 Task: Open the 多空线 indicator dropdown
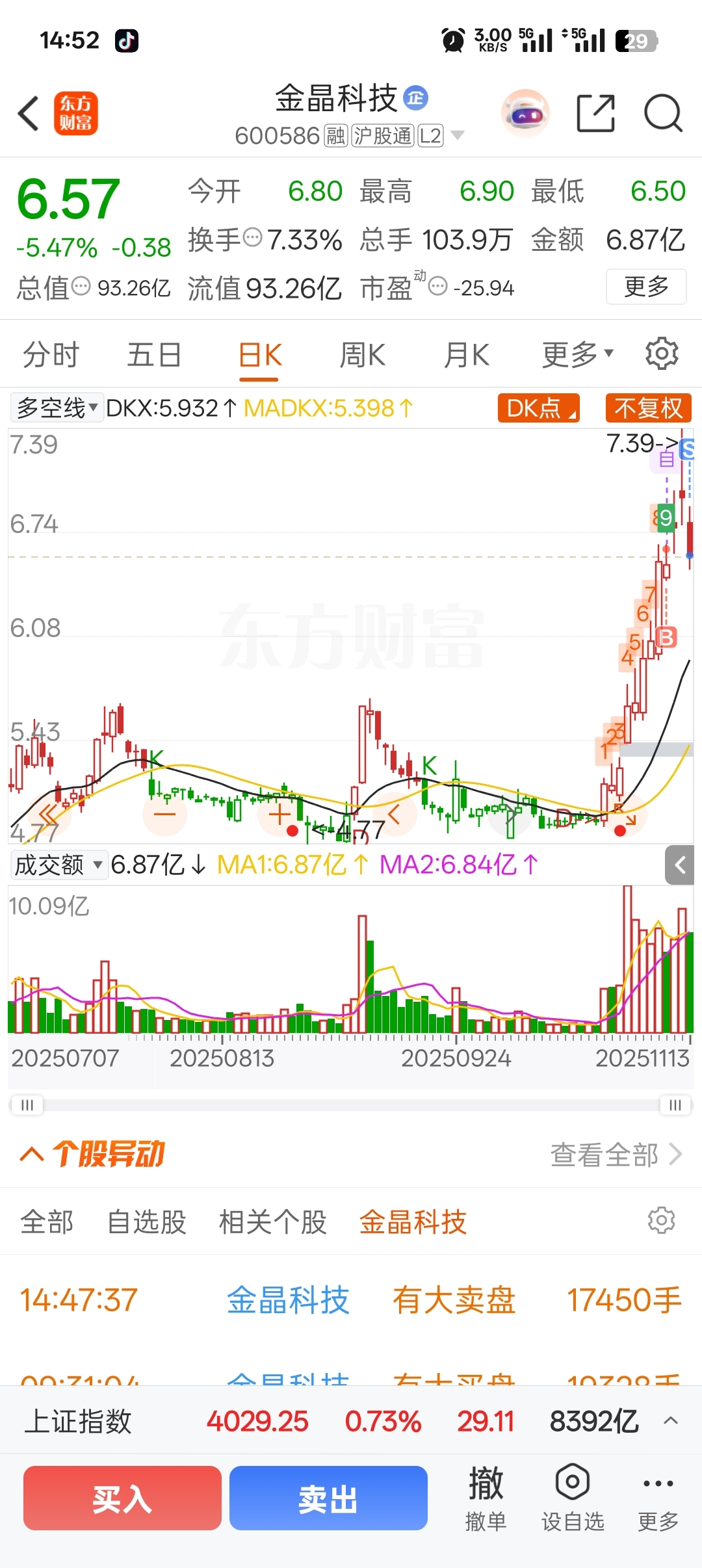pyautogui.click(x=57, y=408)
